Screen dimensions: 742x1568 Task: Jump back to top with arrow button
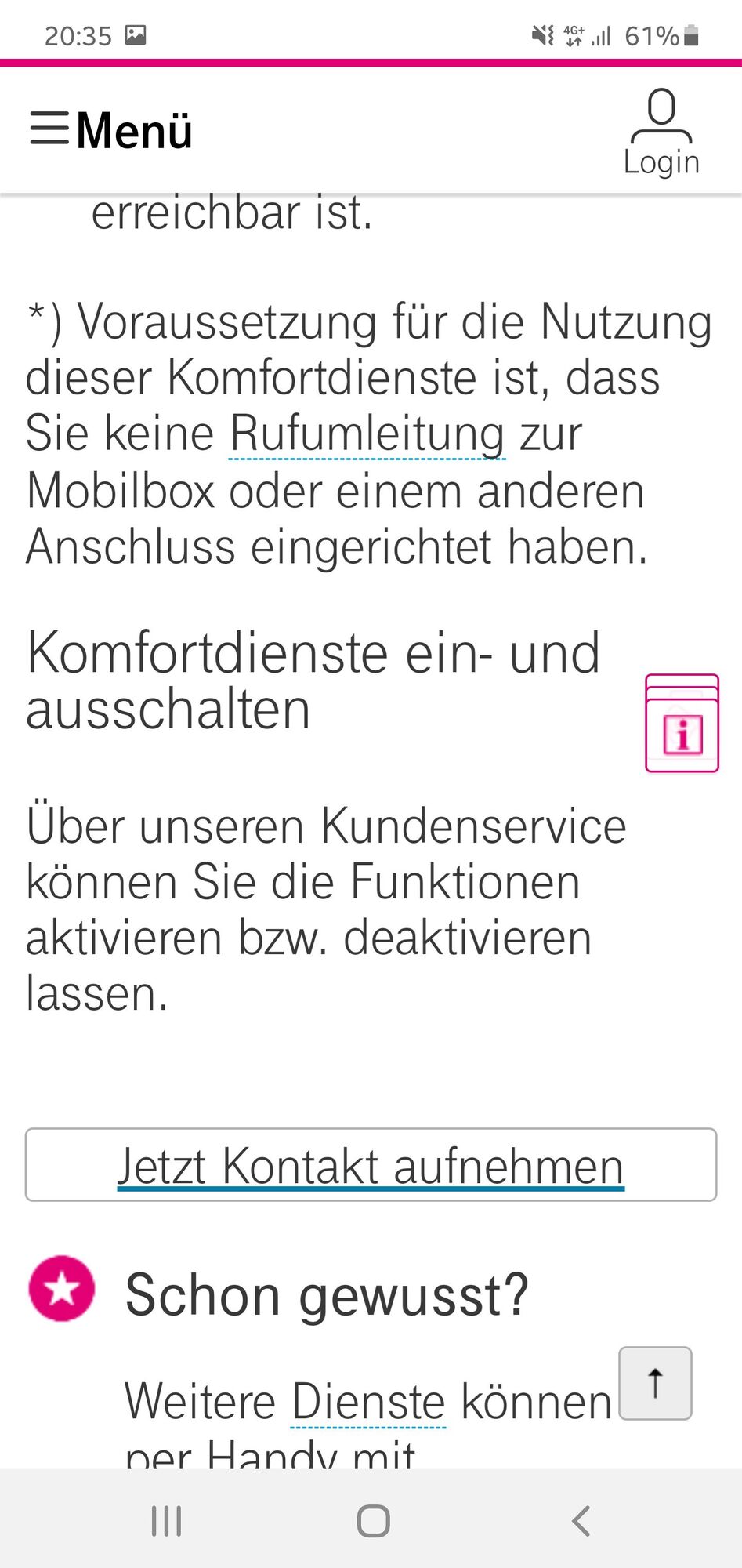655,1384
